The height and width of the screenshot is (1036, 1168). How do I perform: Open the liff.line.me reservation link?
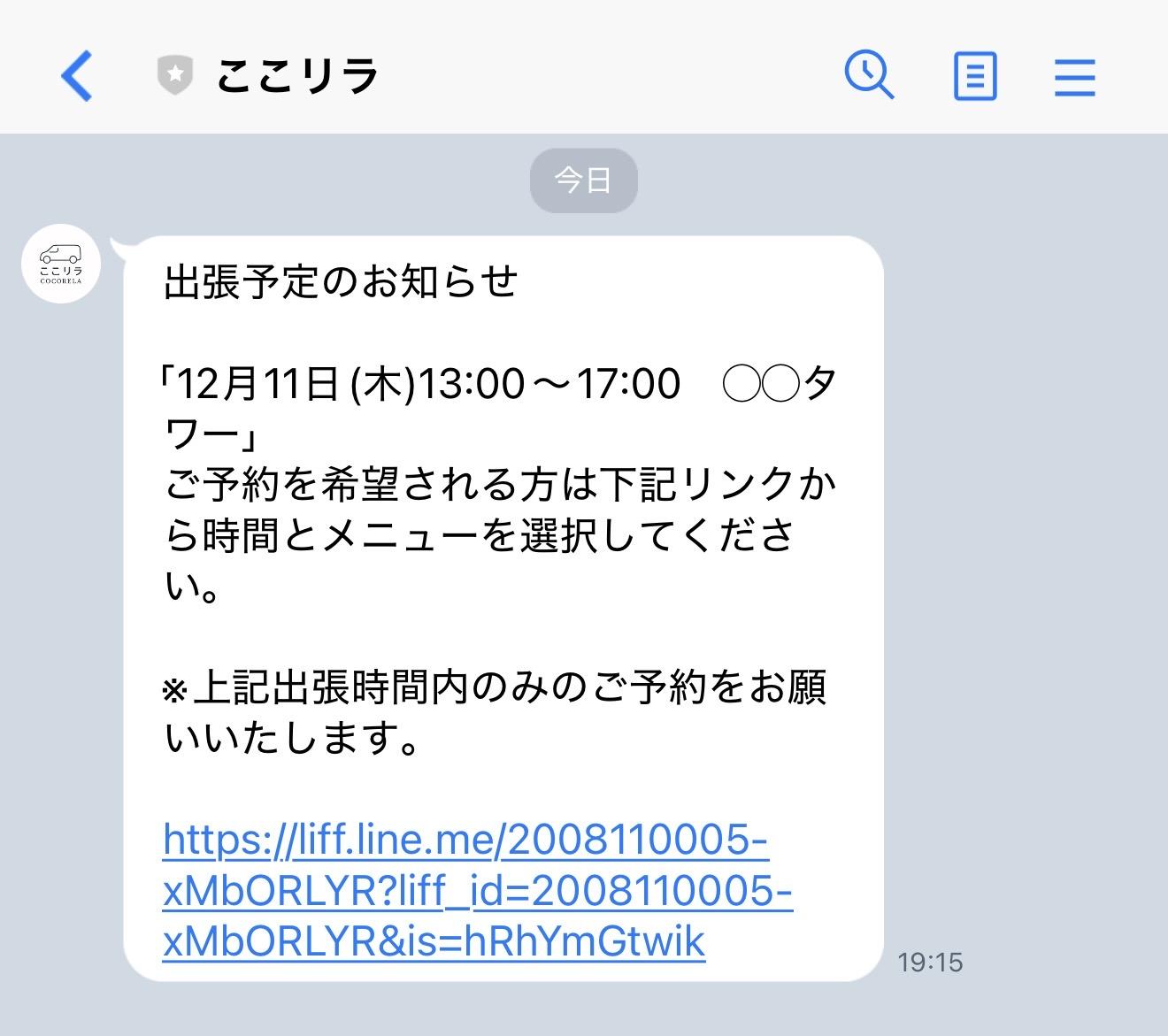coord(478,890)
